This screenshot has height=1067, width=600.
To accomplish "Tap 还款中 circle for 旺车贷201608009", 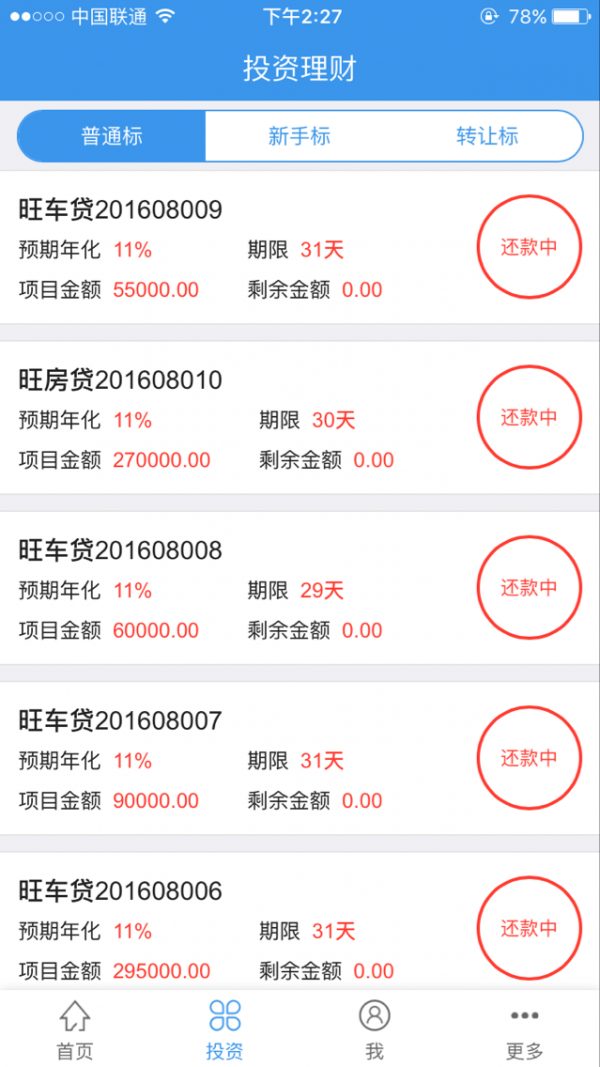I will (x=529, y=247).
